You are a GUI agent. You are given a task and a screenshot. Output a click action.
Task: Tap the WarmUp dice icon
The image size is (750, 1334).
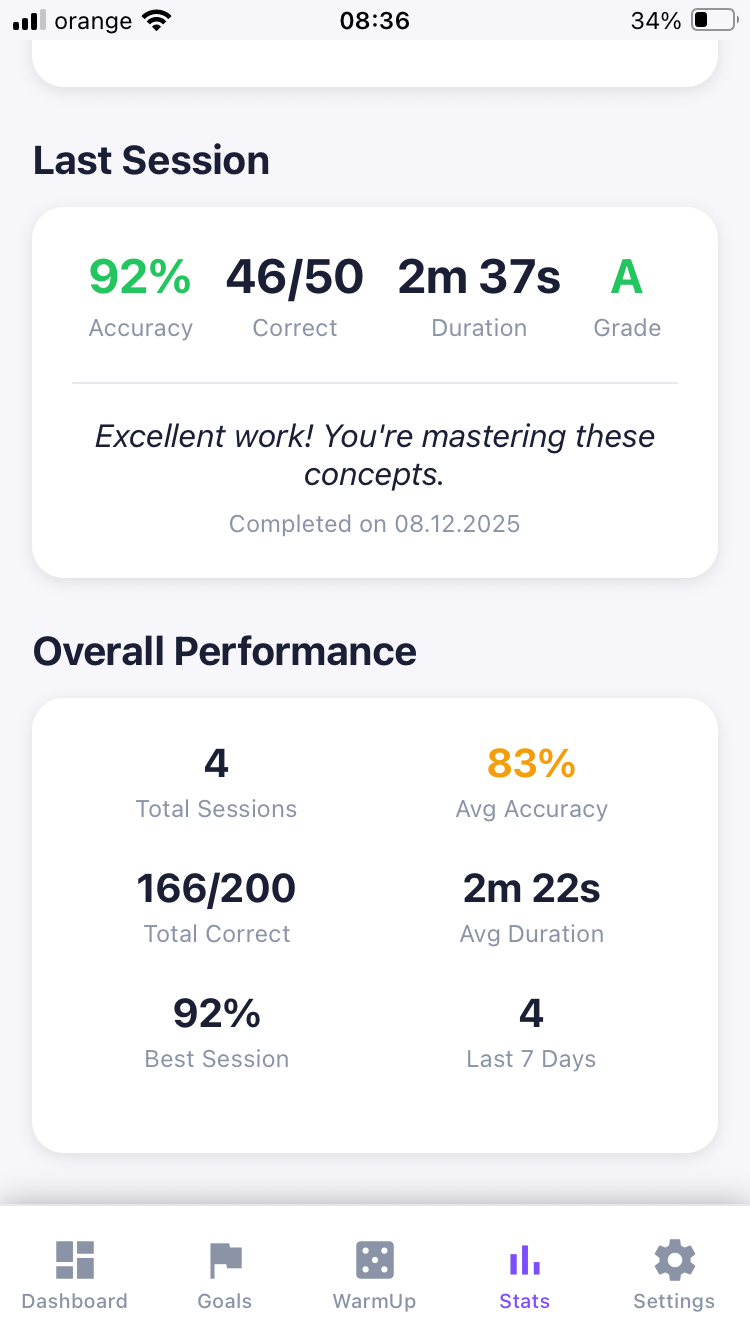click(374, 1259)
